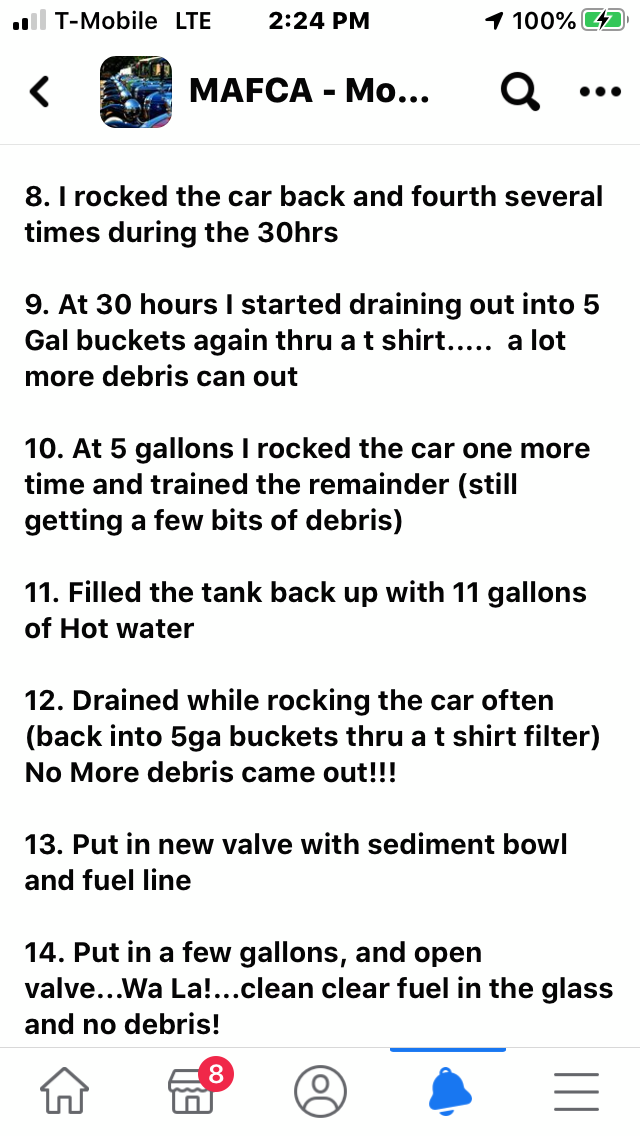Open the MAFCA group title

pyautogui.click(x=309, y=92)
